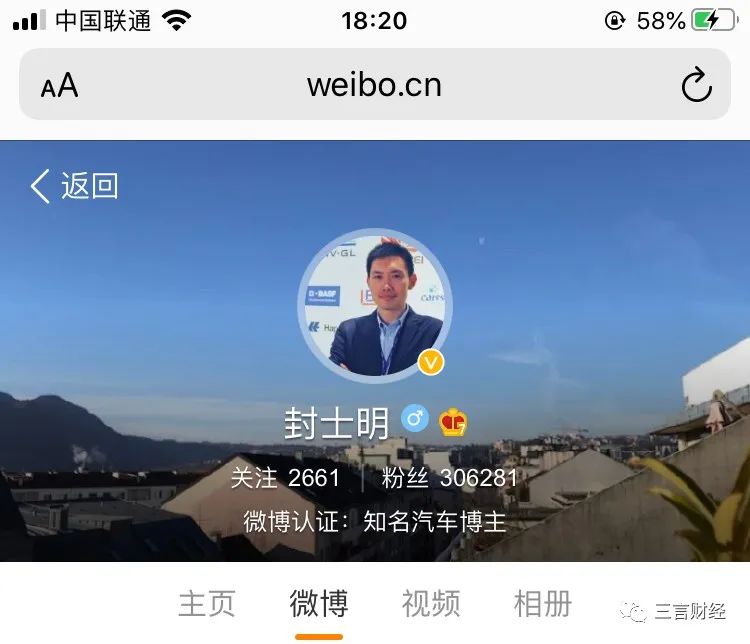750x644 pixels.
Task: Reload the weibo.cn page
Action: tap(696, 86)
